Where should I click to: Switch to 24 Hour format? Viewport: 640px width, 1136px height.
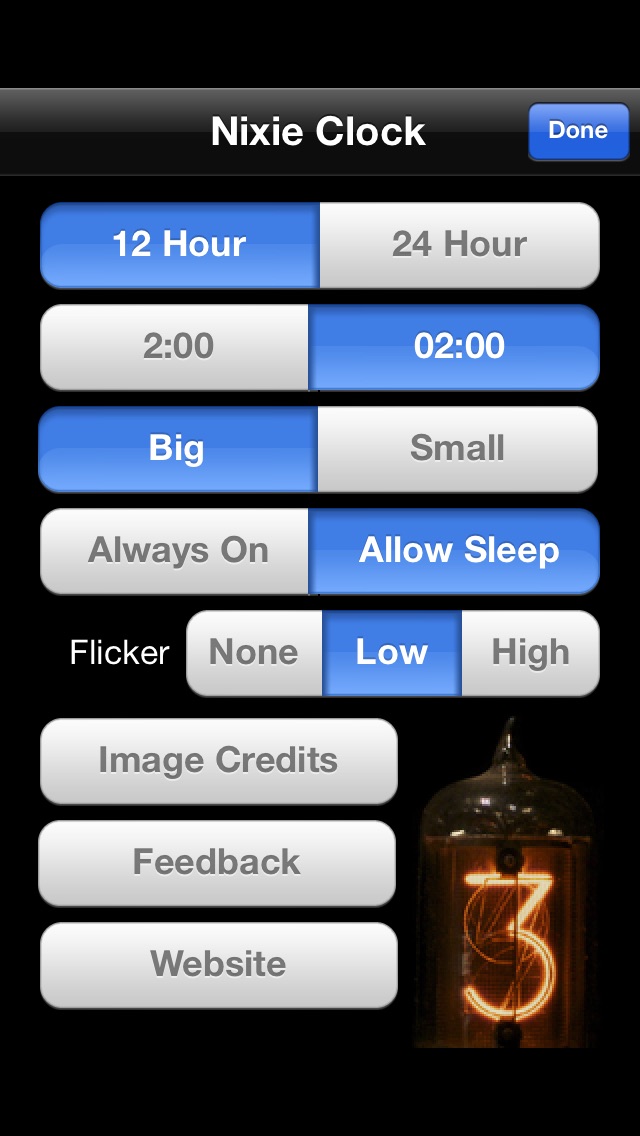pyautogui.click(x=459, y=245)
